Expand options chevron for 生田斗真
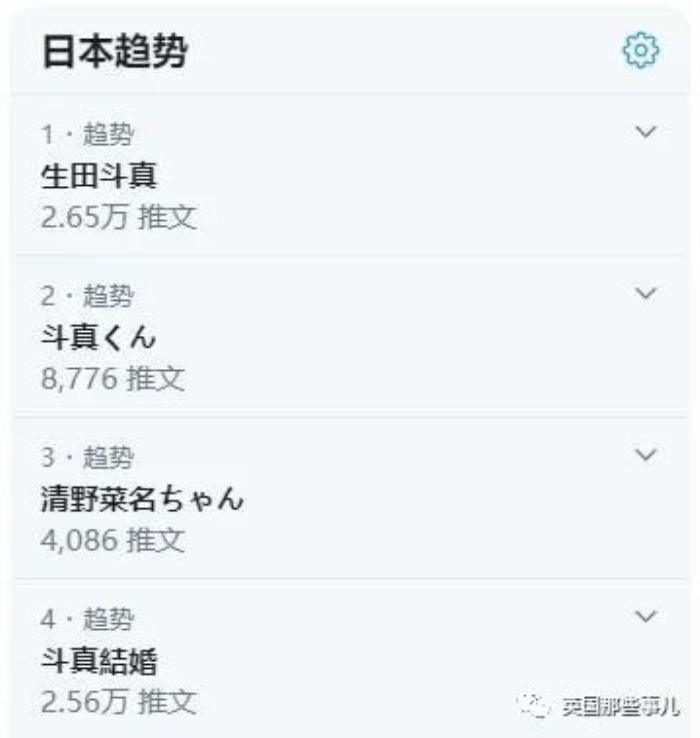 pos(646,132)
